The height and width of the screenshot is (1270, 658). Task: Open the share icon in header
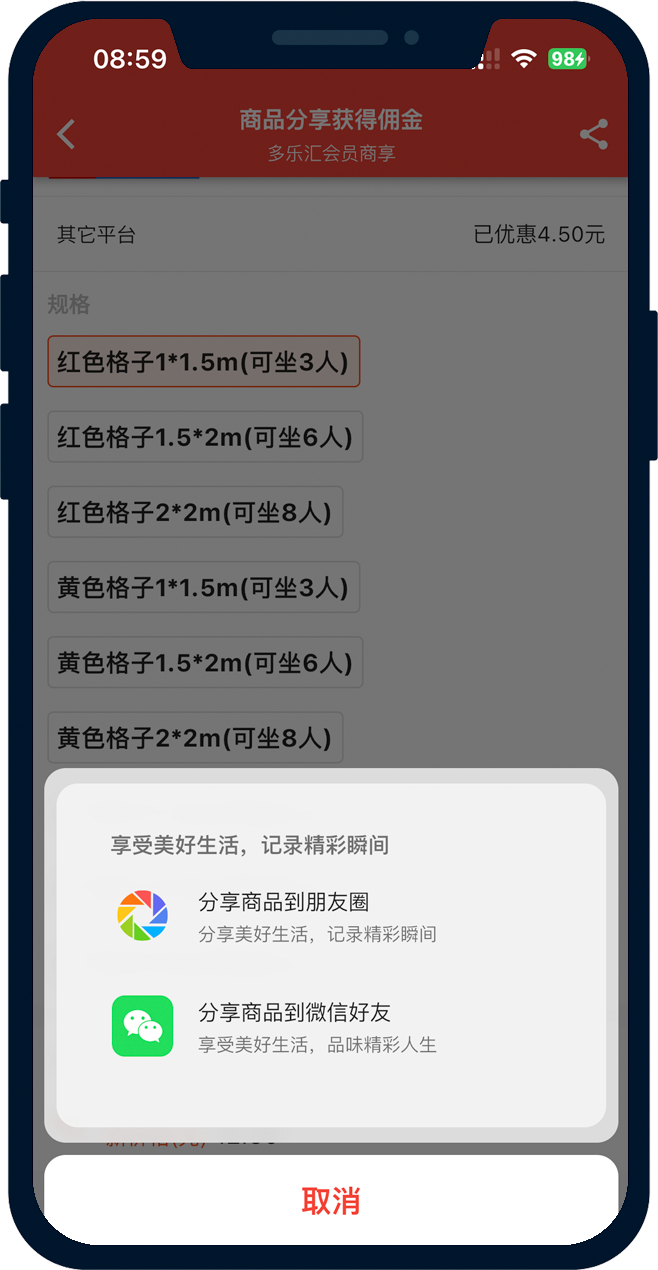[593, 134]
